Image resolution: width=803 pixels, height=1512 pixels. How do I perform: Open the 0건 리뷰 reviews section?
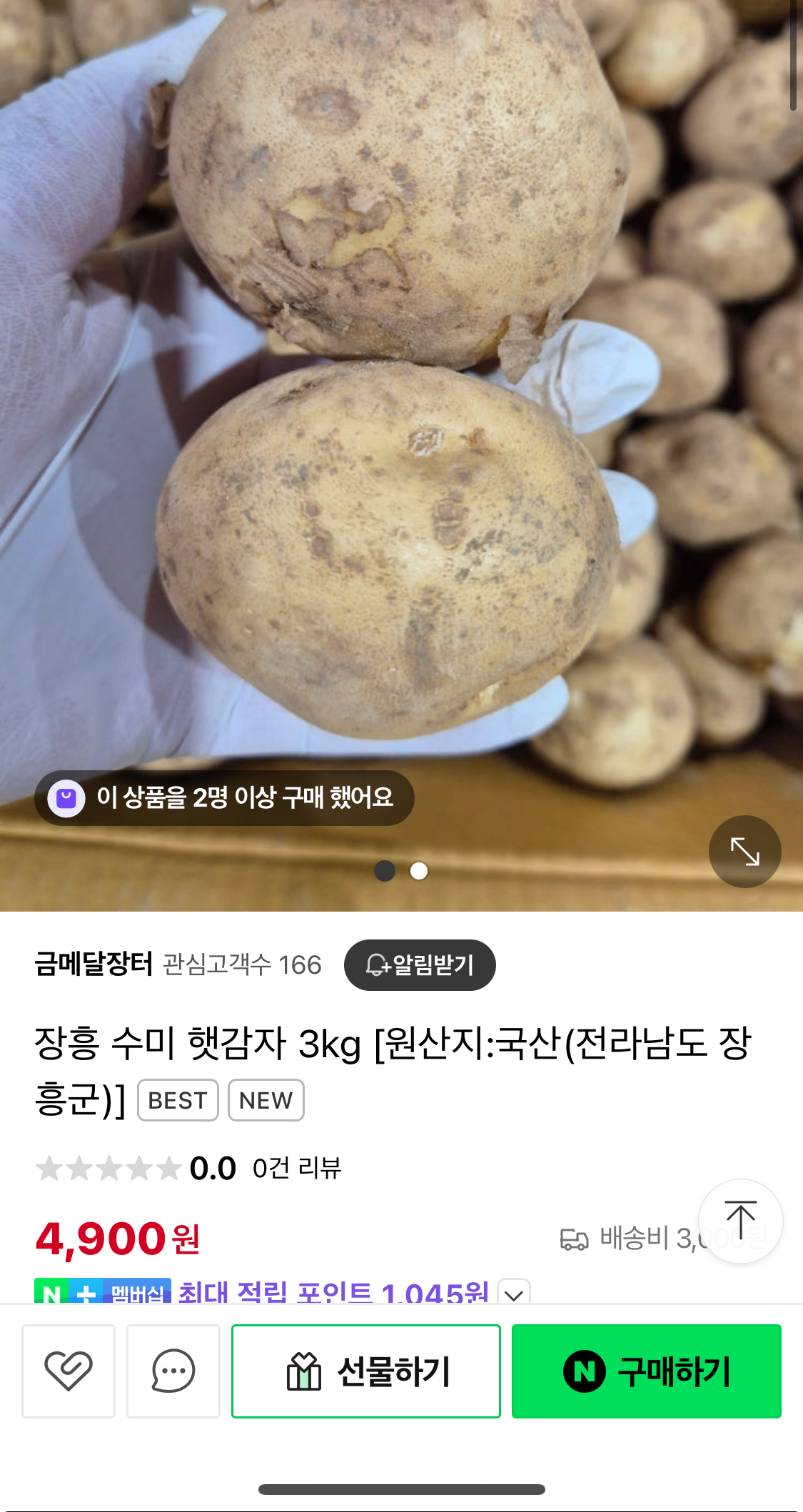point(297,1169)
